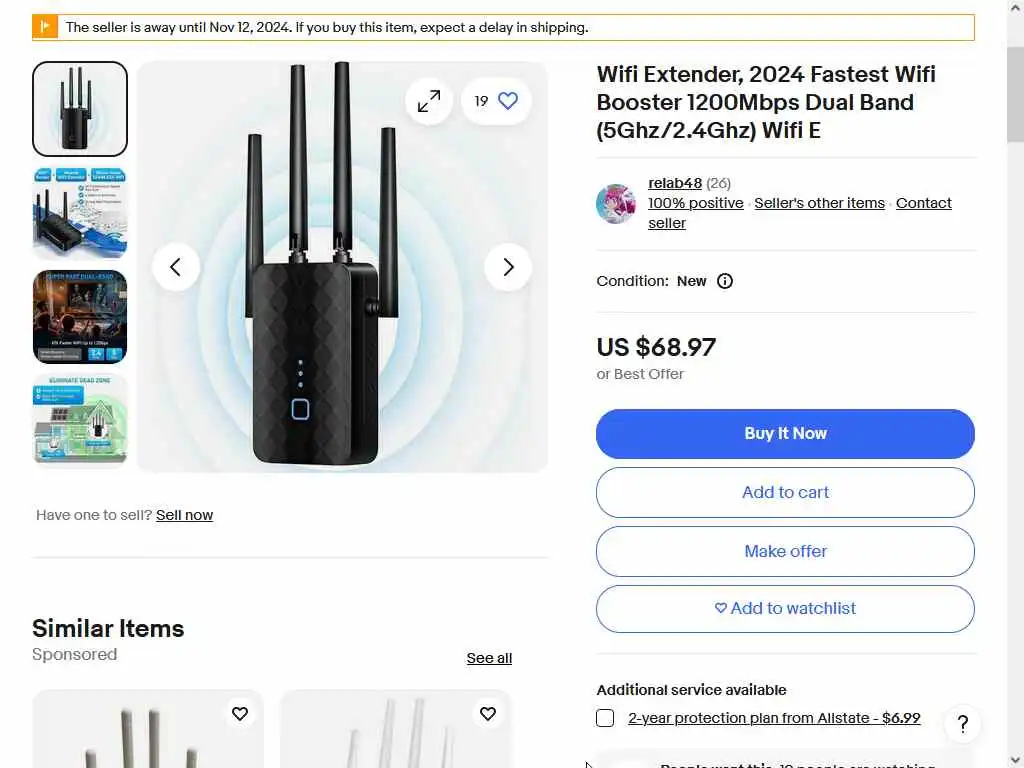The width and height of the screenshot is (1024, 768).
Task: Make an offer on this item
Action: pyautogui.click(x=785, y=551)
